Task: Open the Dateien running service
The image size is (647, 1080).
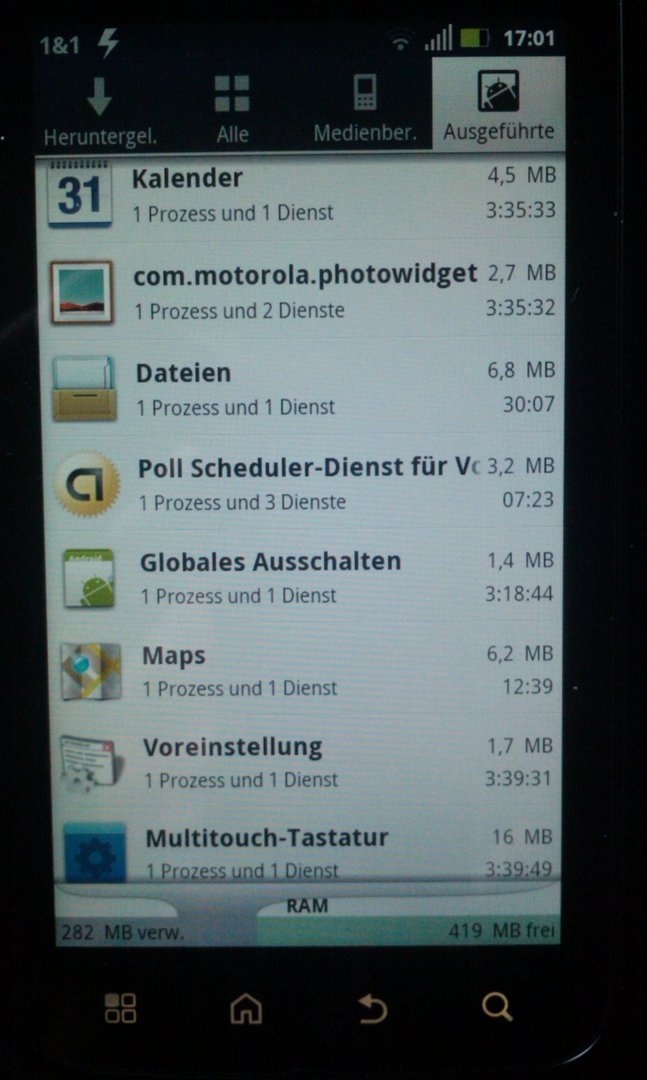Action: pyautogui.click(x=302, y=386)
